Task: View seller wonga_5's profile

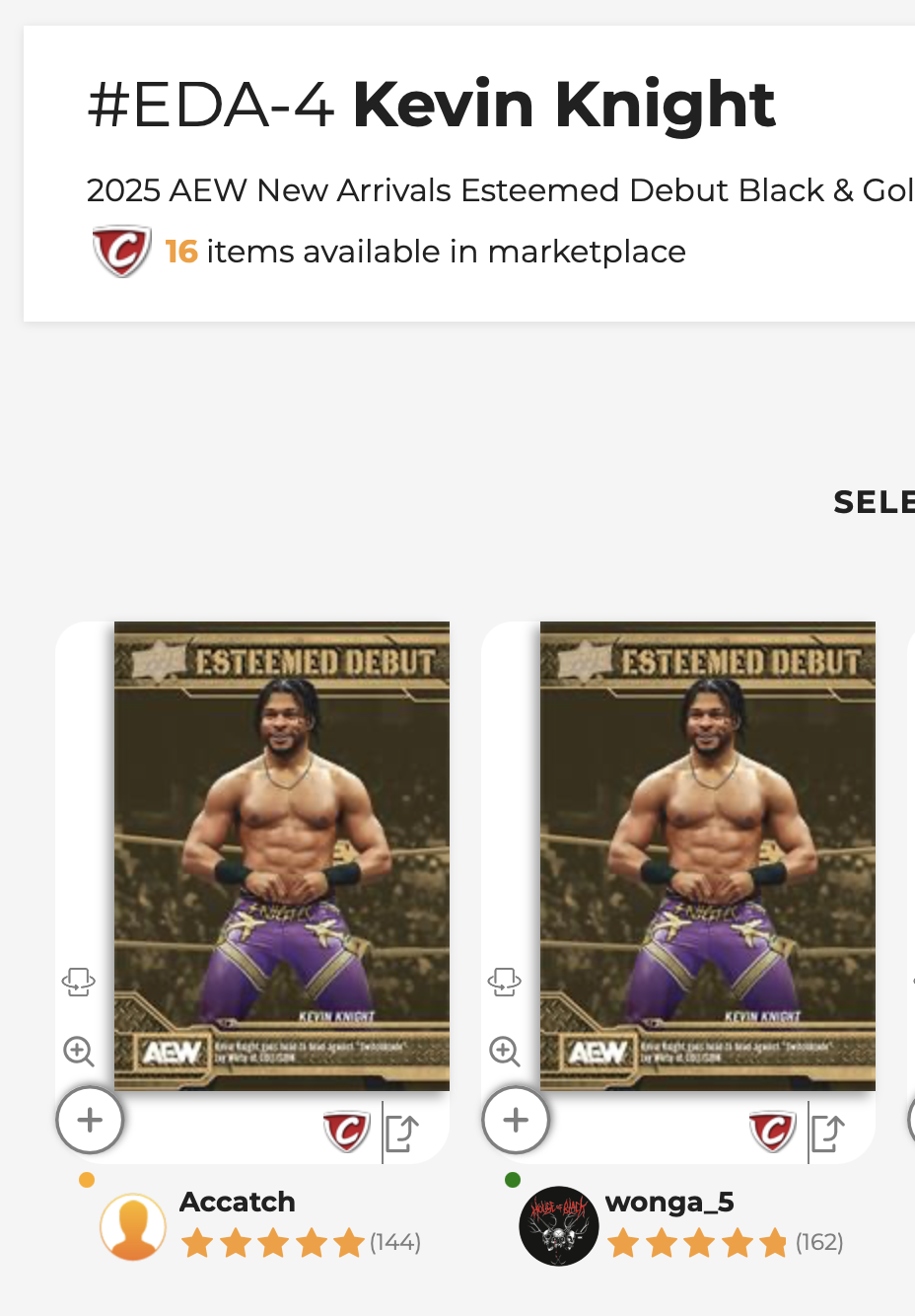Action: pos(669,1202)
